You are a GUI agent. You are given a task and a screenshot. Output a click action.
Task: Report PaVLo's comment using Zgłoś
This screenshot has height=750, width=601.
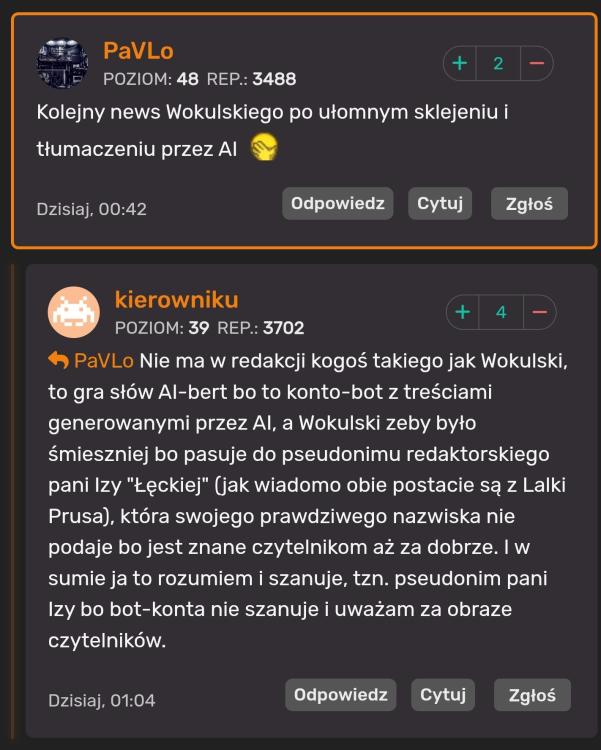(x=529, y=203)
